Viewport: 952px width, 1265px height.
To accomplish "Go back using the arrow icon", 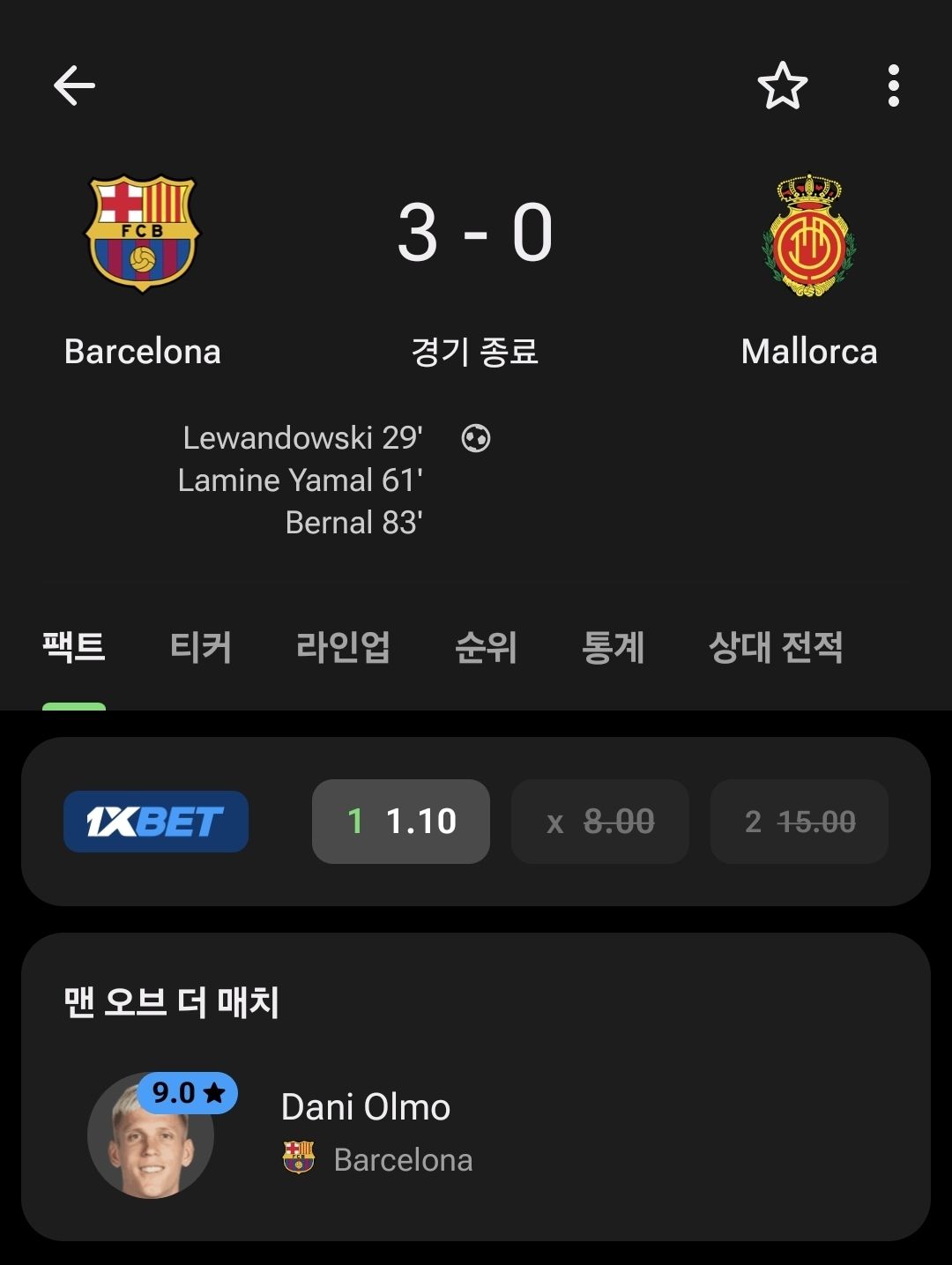I will click(x=74, y=86).
